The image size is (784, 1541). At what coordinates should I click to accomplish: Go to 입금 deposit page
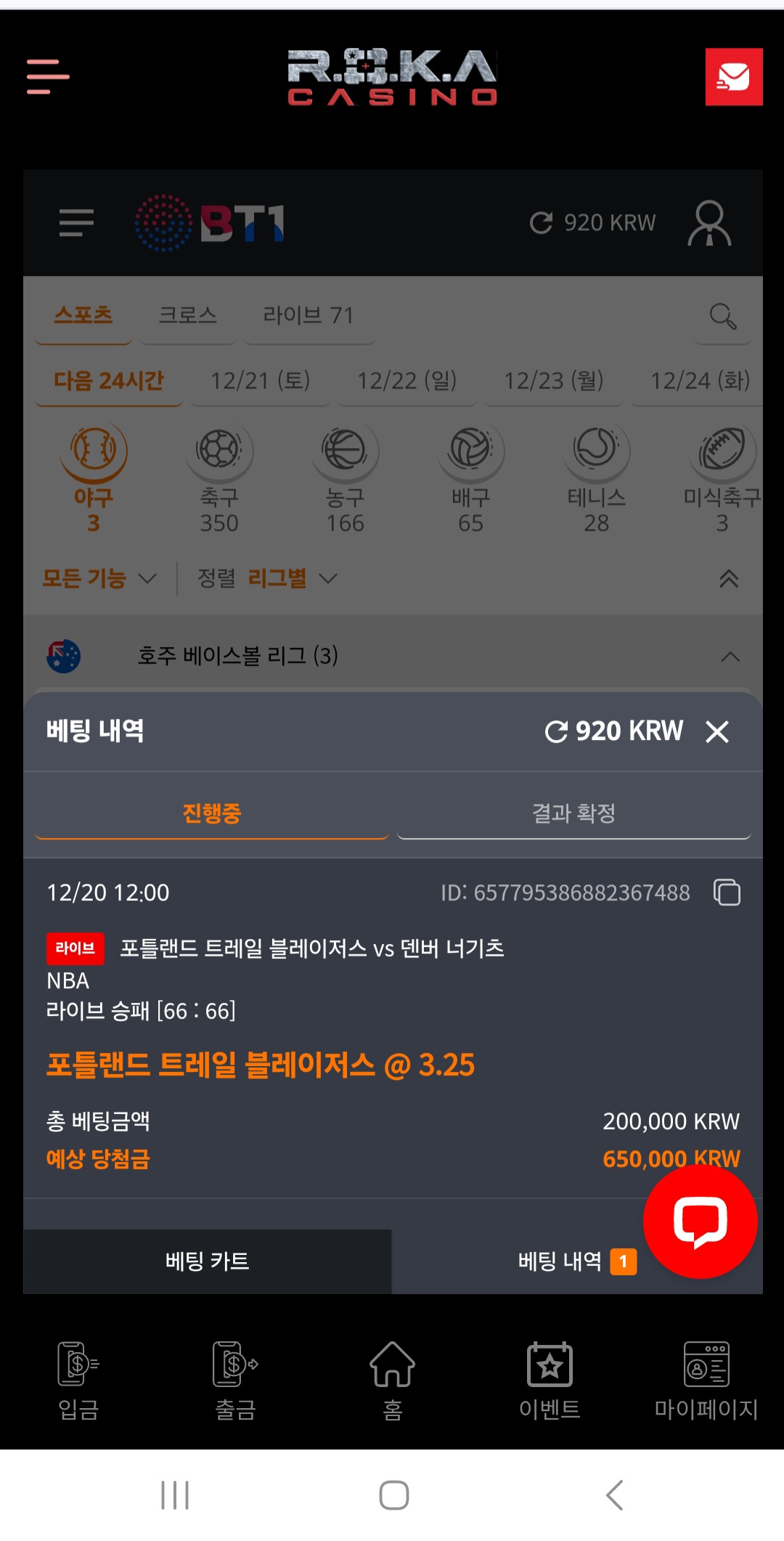pos(78,1380)
